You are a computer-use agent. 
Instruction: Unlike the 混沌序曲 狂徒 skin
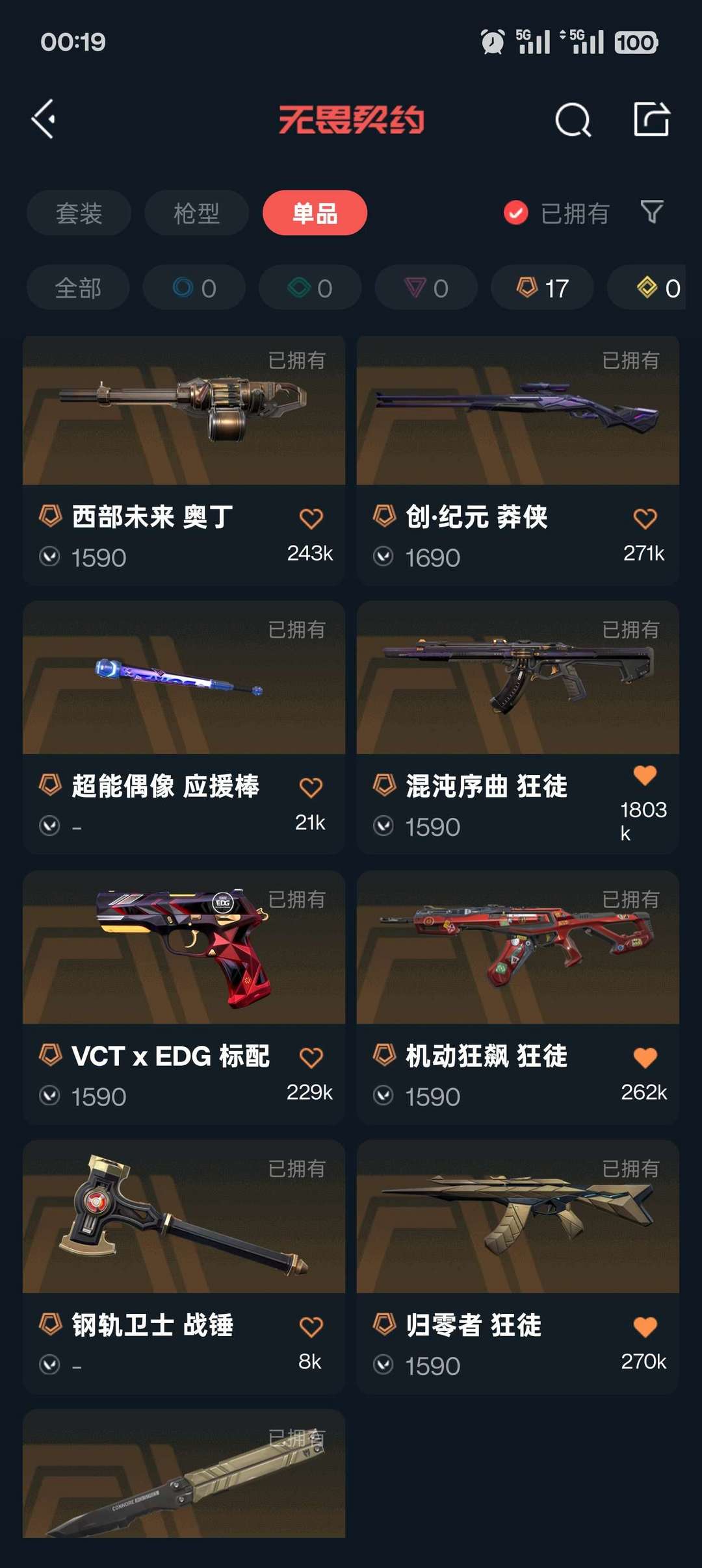[645, 776]
